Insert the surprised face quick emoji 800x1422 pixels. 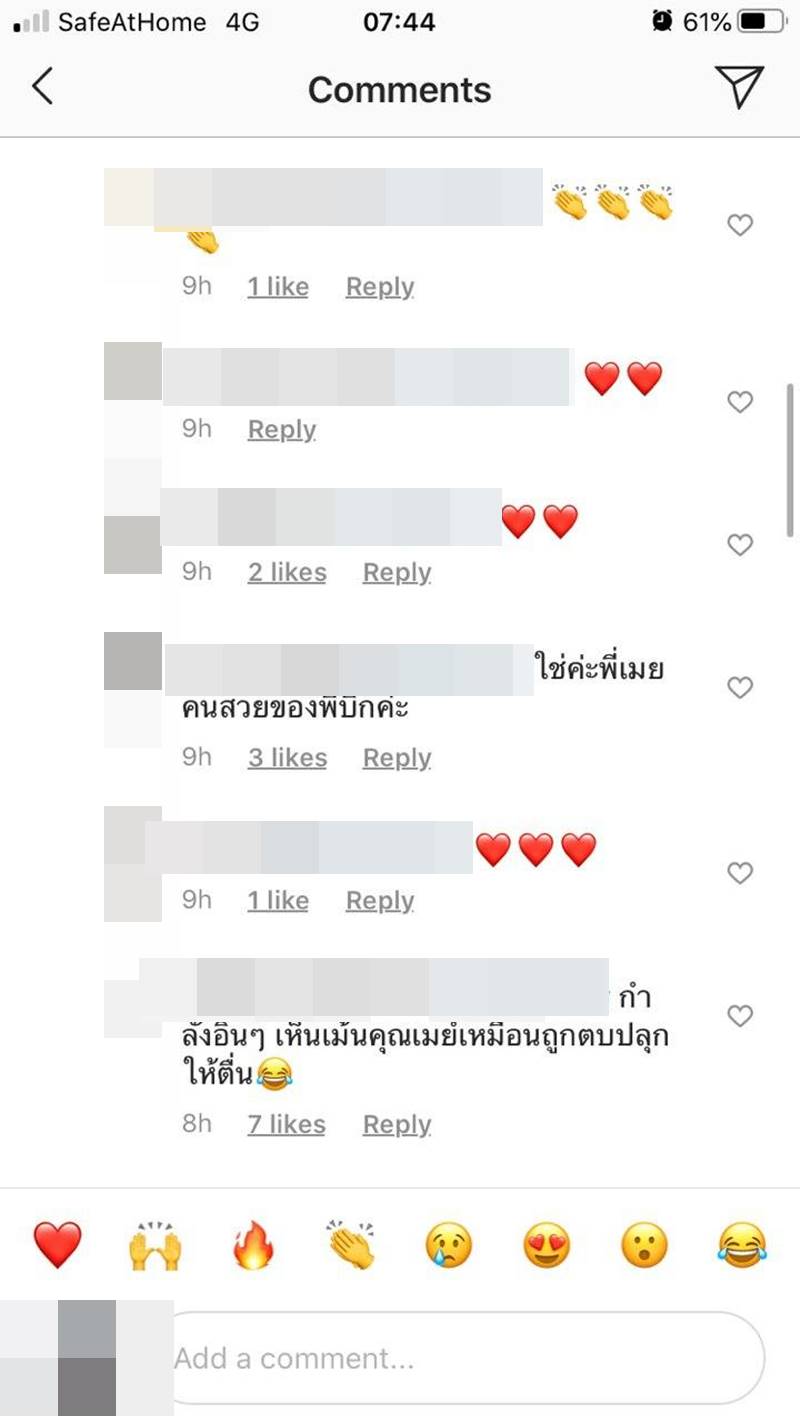point(643,1246)
